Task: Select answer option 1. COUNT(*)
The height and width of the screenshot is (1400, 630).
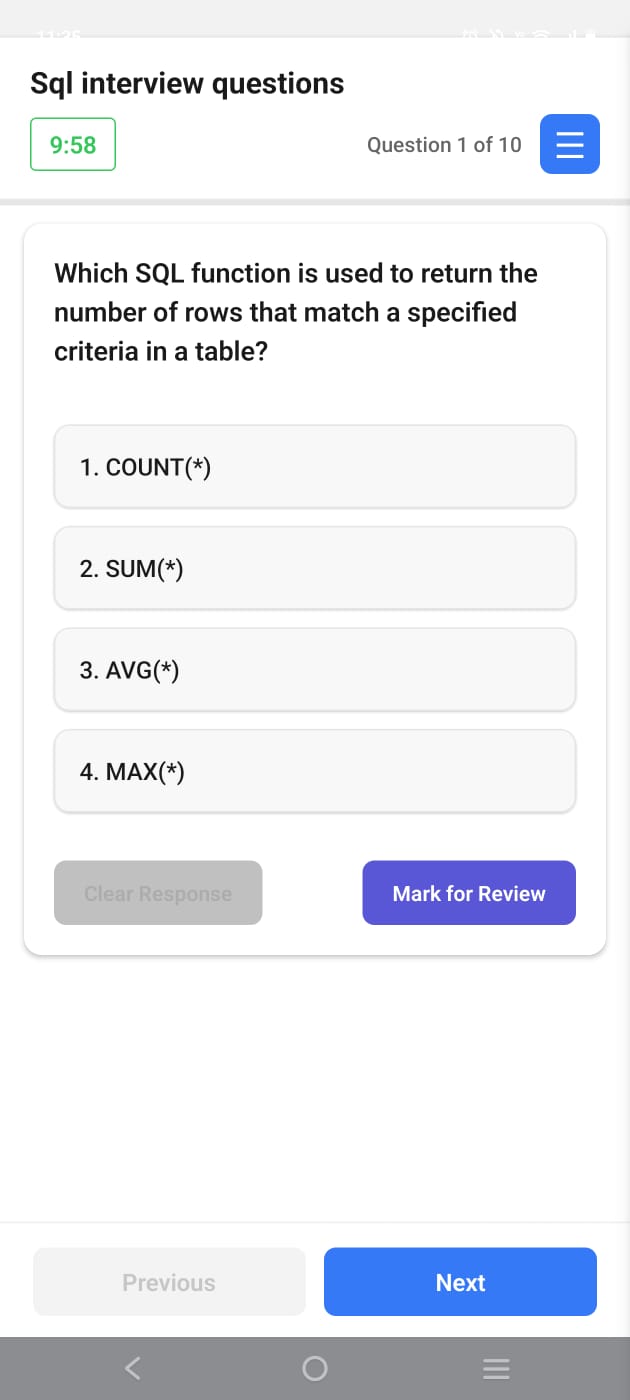Action: 315,467
